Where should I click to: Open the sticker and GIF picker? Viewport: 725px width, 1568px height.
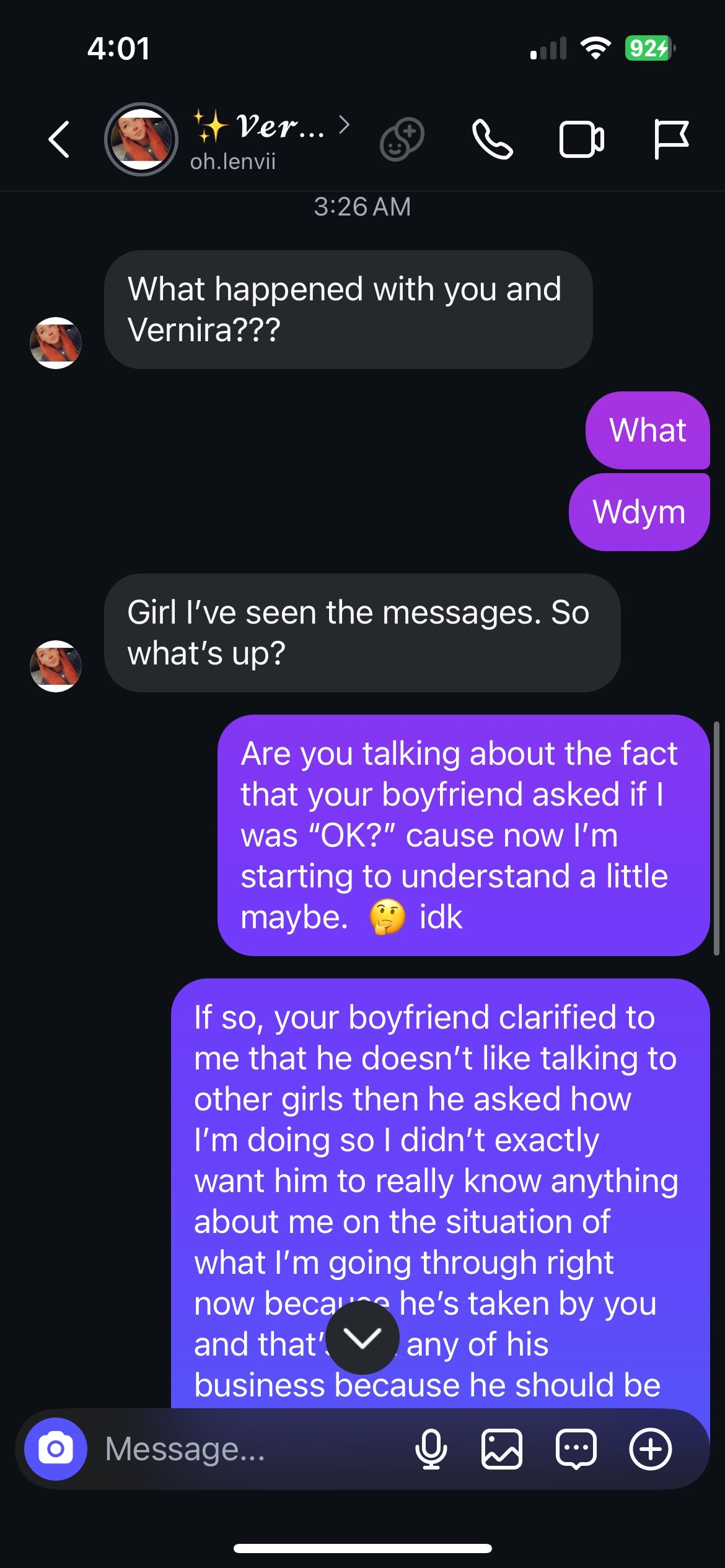pyautogui.click(x=576, y=1449)
